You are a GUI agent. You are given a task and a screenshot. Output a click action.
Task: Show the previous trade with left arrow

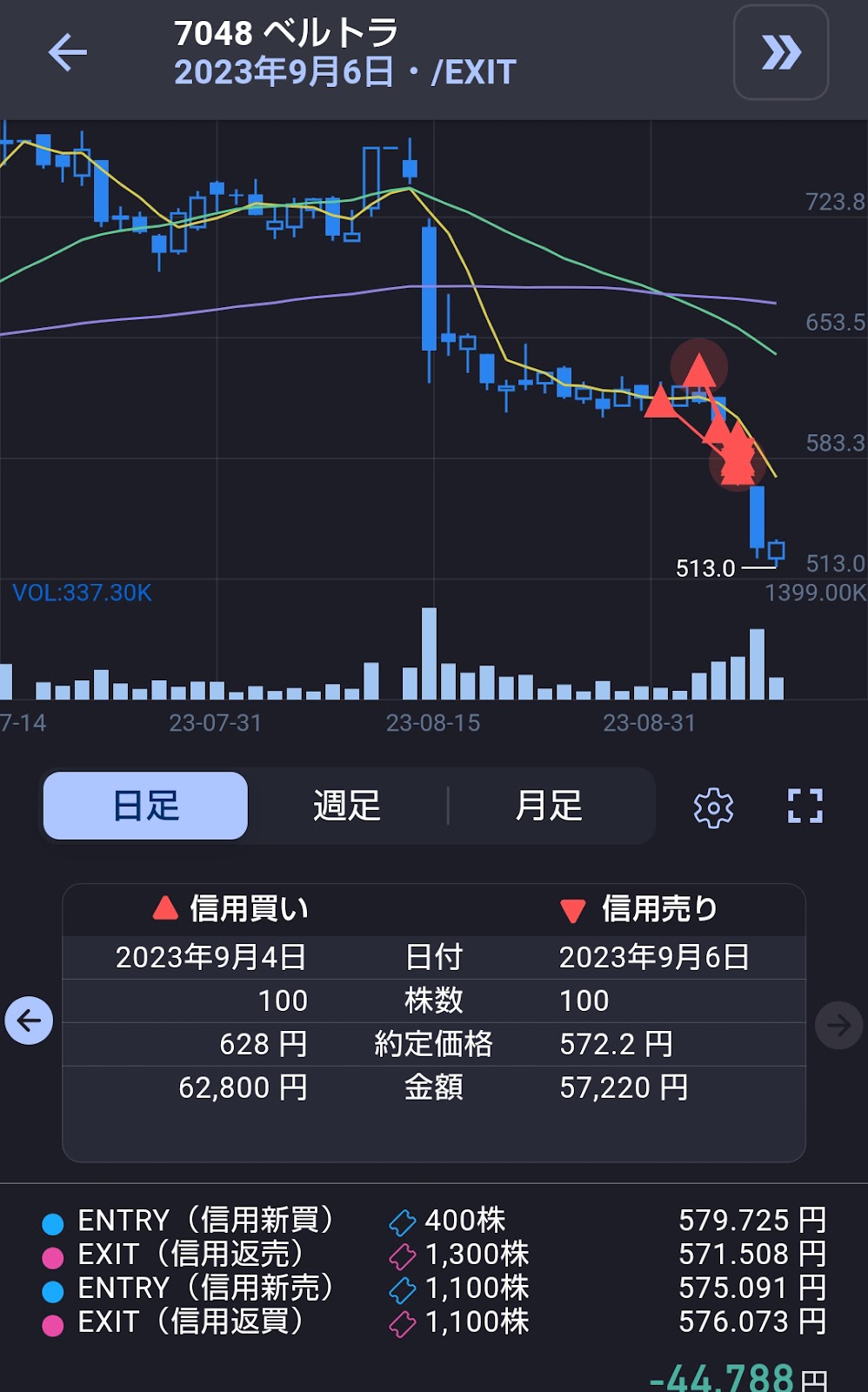coord(29,1021)
